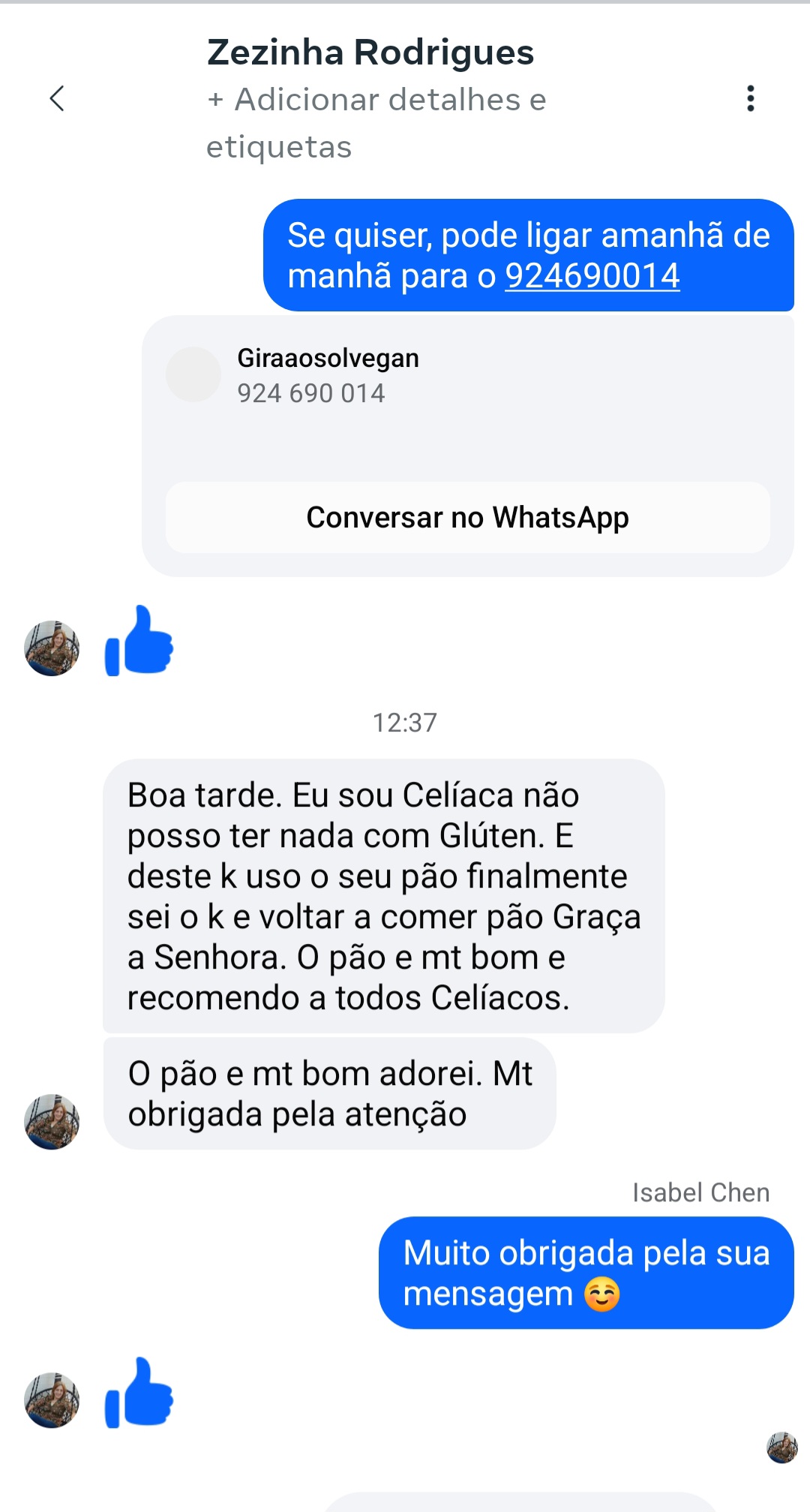Tap Adicionar detalhes e etiquetas
Image resolution: width=810 pixels, height=1512 pixels.
tap(376, 123)
